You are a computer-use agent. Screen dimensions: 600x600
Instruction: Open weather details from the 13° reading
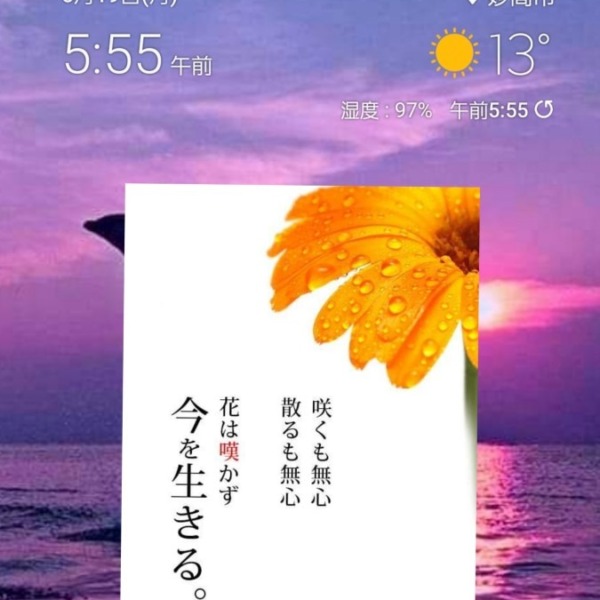click(x=520, y=54)
